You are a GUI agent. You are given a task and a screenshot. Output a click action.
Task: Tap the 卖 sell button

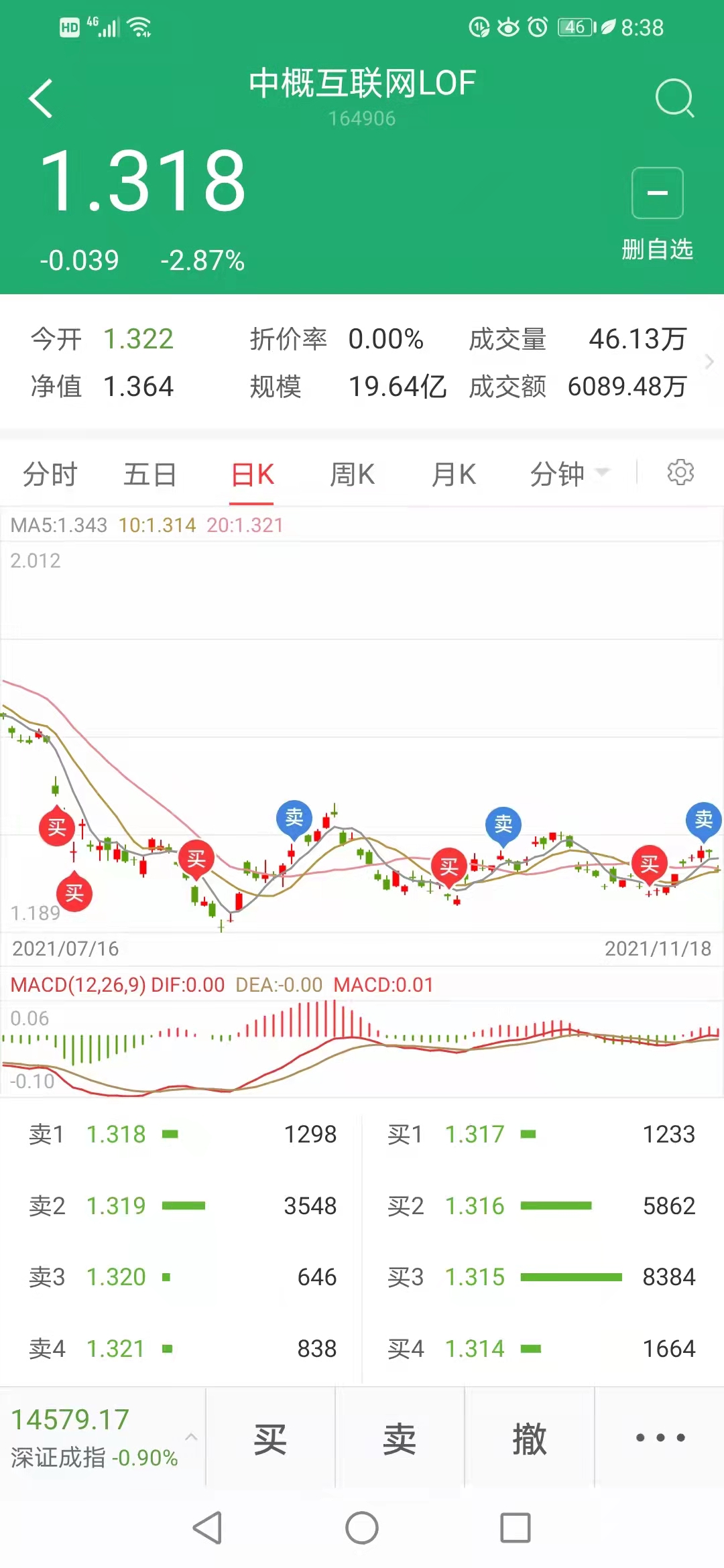coord(400,1438)
